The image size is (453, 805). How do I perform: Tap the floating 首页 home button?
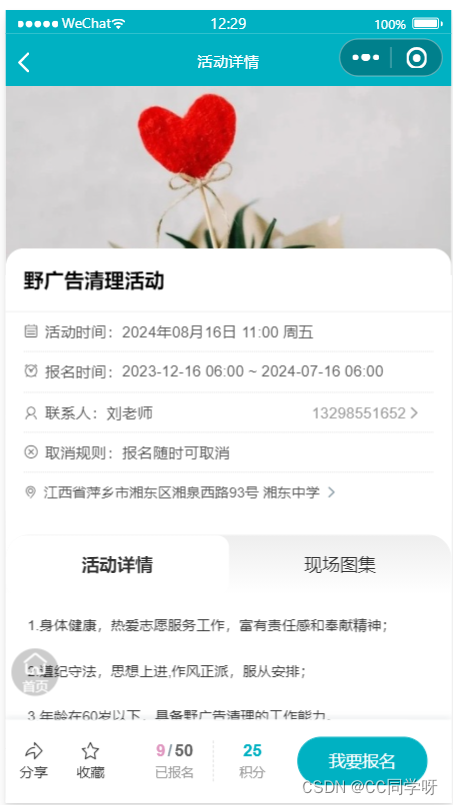click(35, 672)
